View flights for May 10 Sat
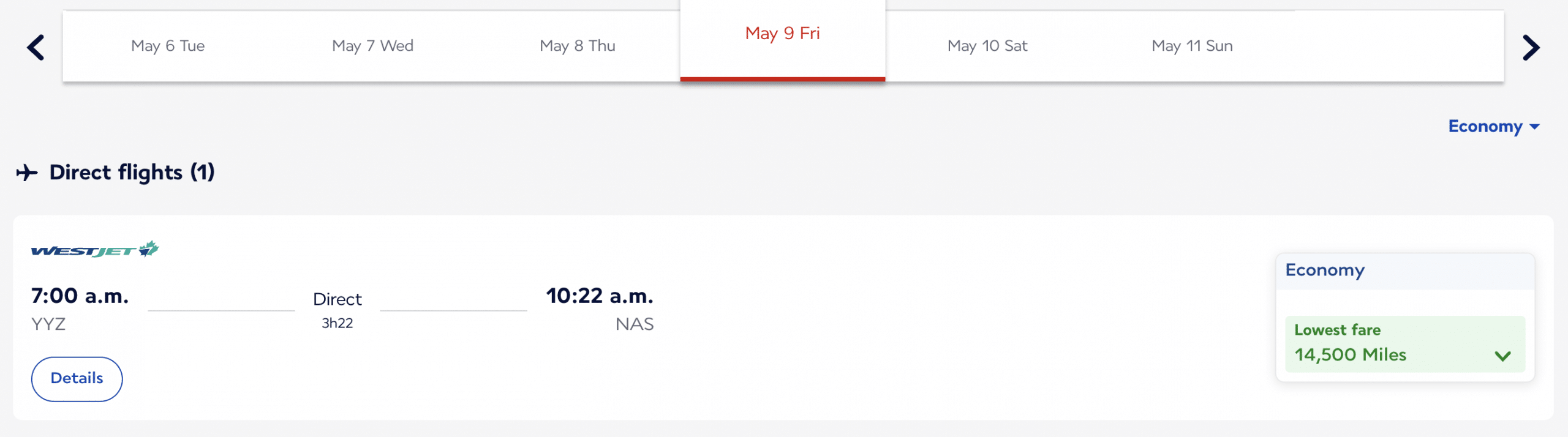The width and height of the screenshot is (1568, 437). tap(987, 46)
